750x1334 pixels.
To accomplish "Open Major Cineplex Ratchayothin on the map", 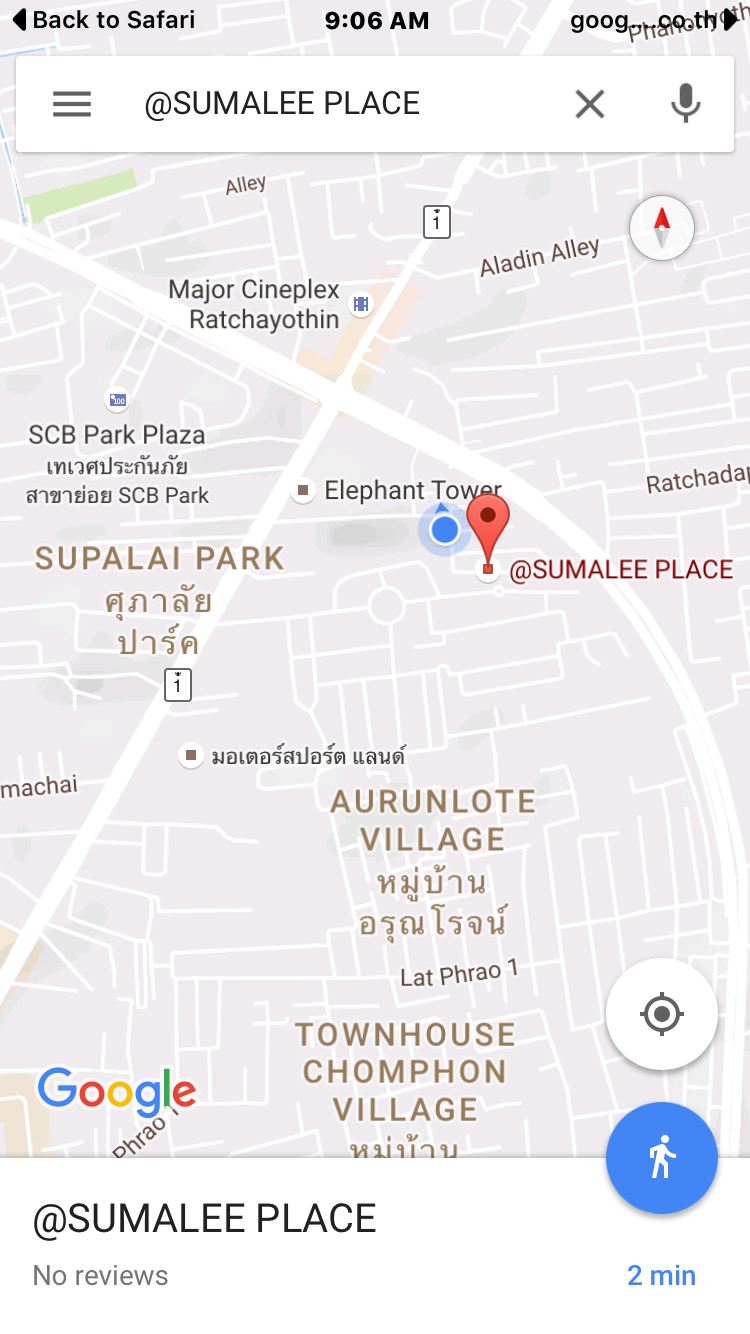I will (361, 304).
